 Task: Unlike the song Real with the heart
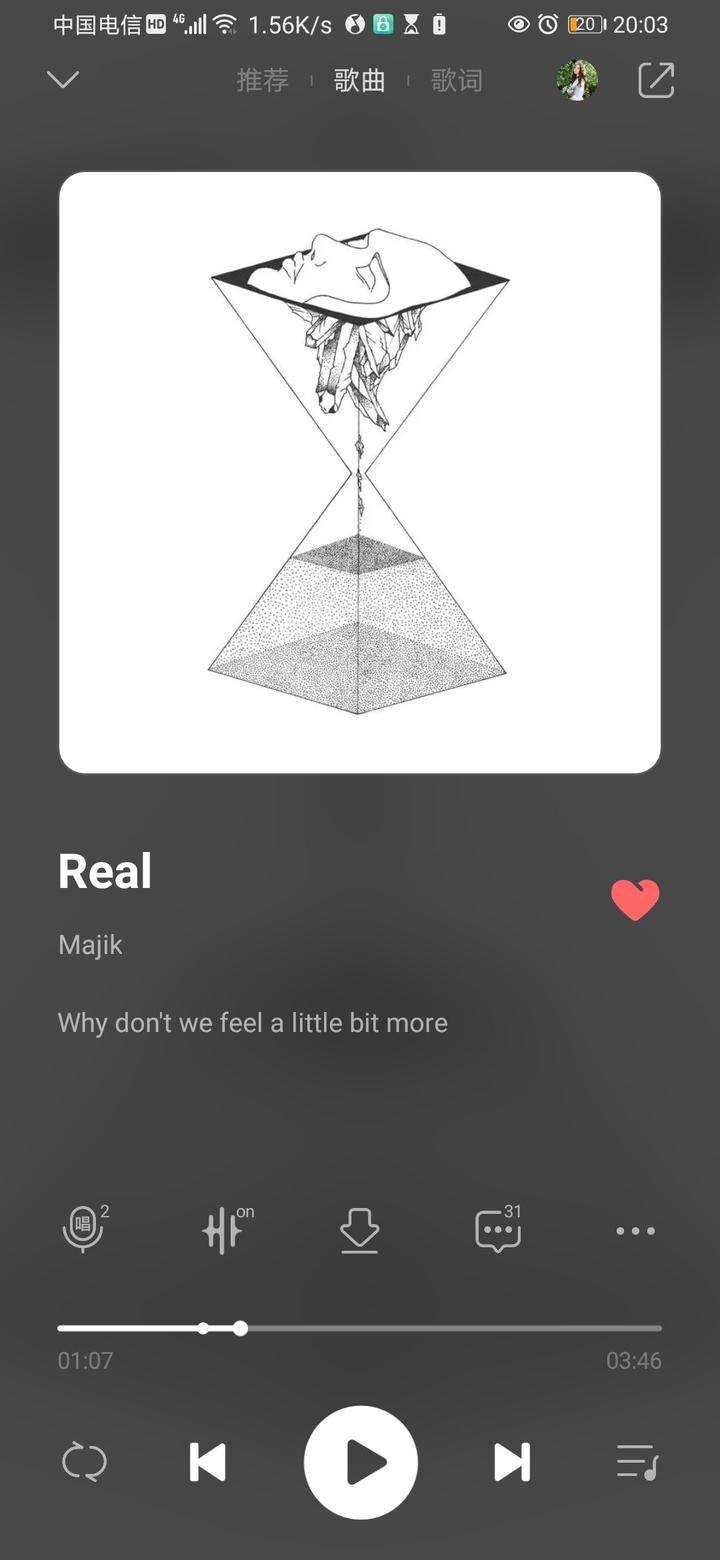(635, 899)
